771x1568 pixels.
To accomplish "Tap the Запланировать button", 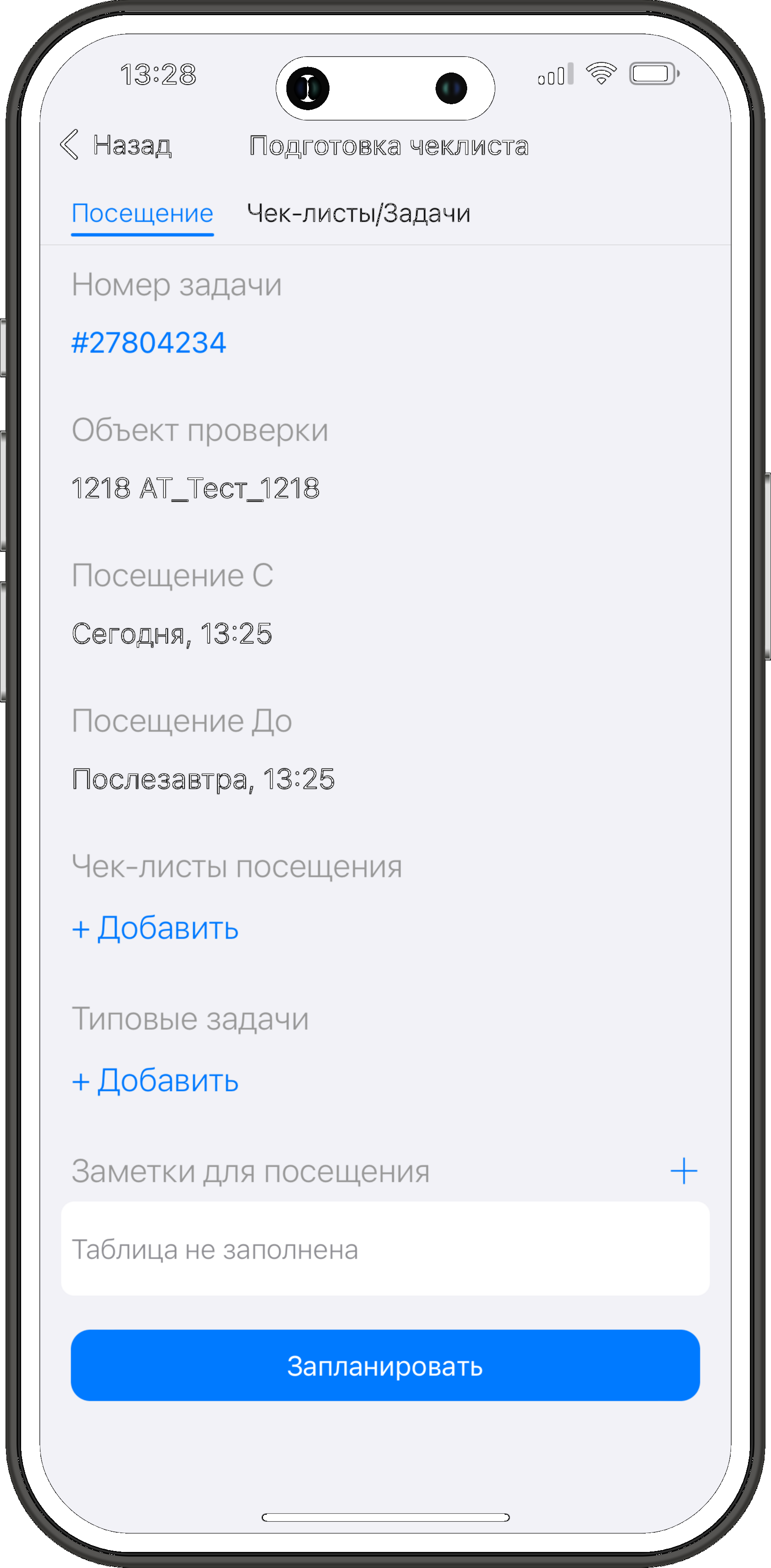I will [385, 1366].
